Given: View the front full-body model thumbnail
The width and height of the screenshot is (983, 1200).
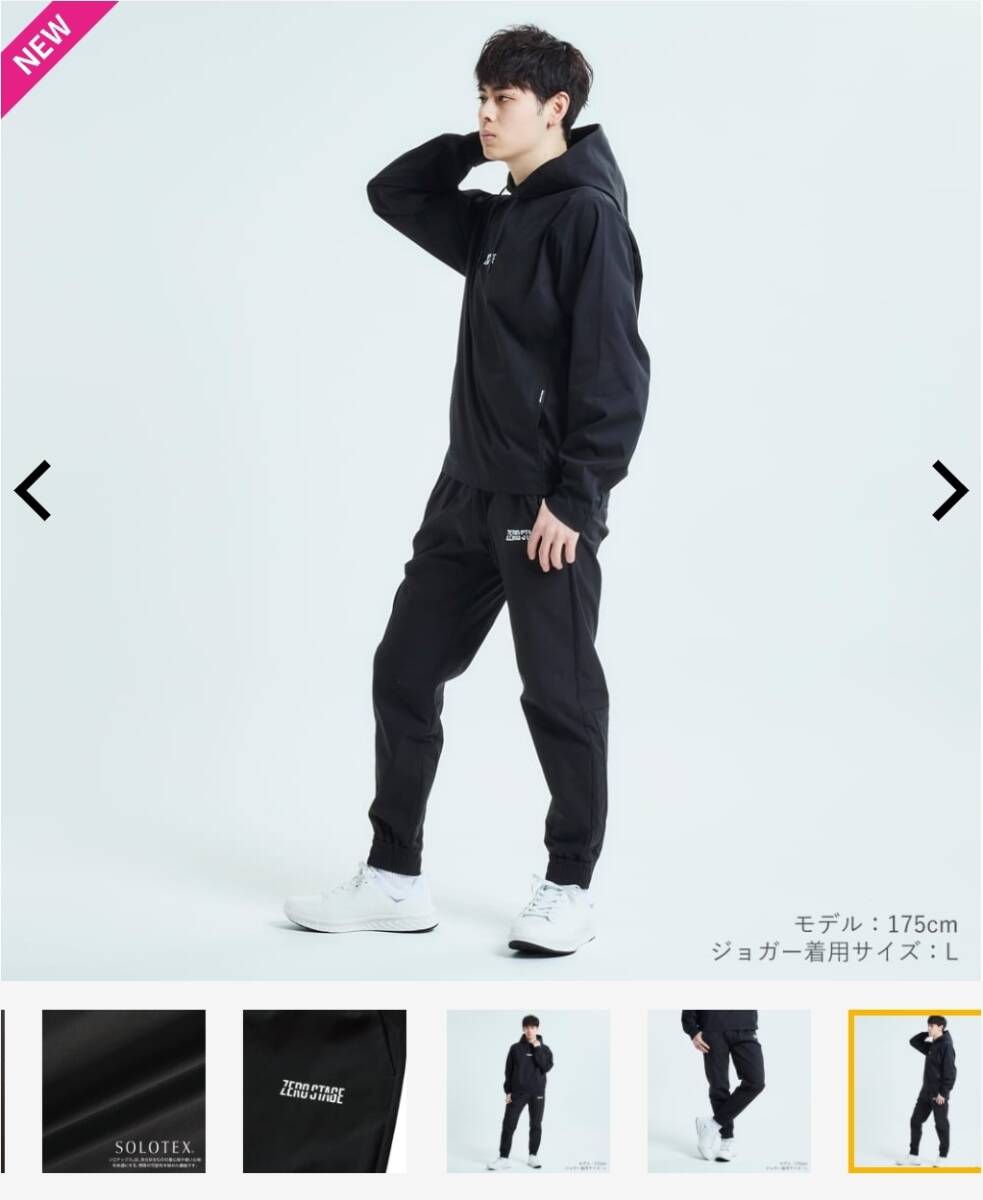Looking at the screenshot, I should (528, 1090).
